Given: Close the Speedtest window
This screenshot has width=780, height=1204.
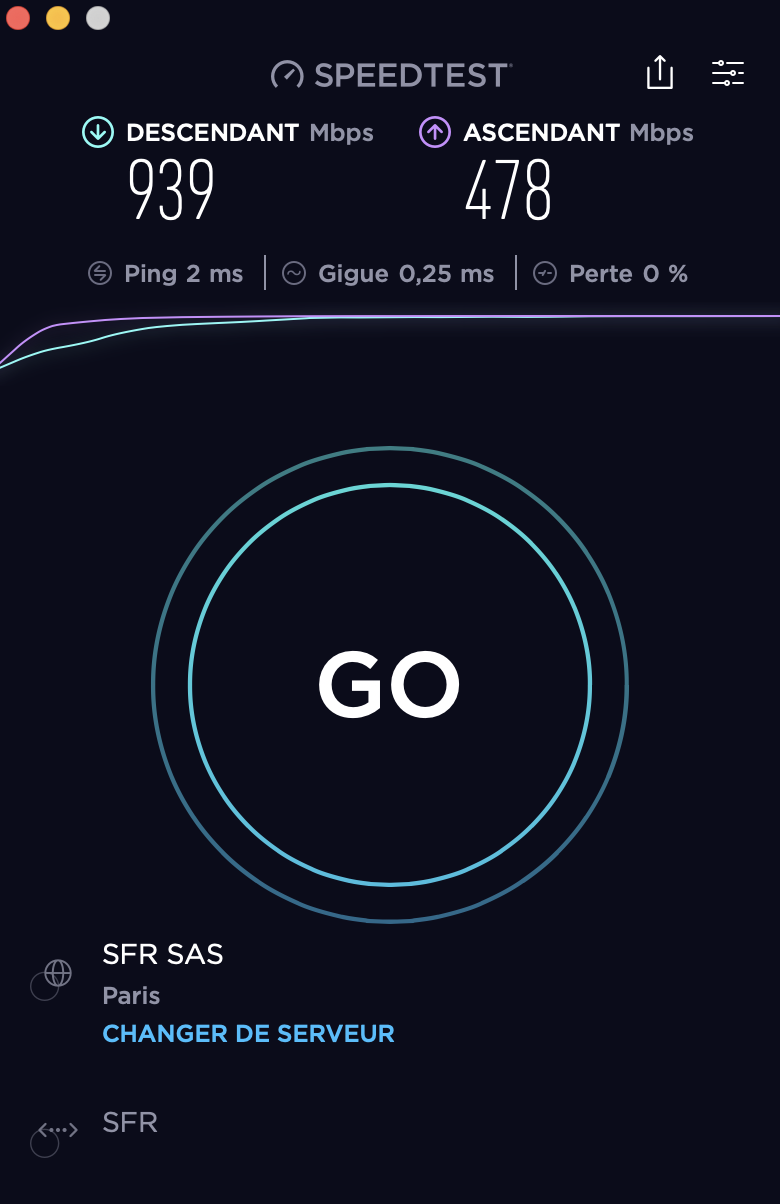Looking at the screenshot, I should pyautogui.click(x=18, y=18).
